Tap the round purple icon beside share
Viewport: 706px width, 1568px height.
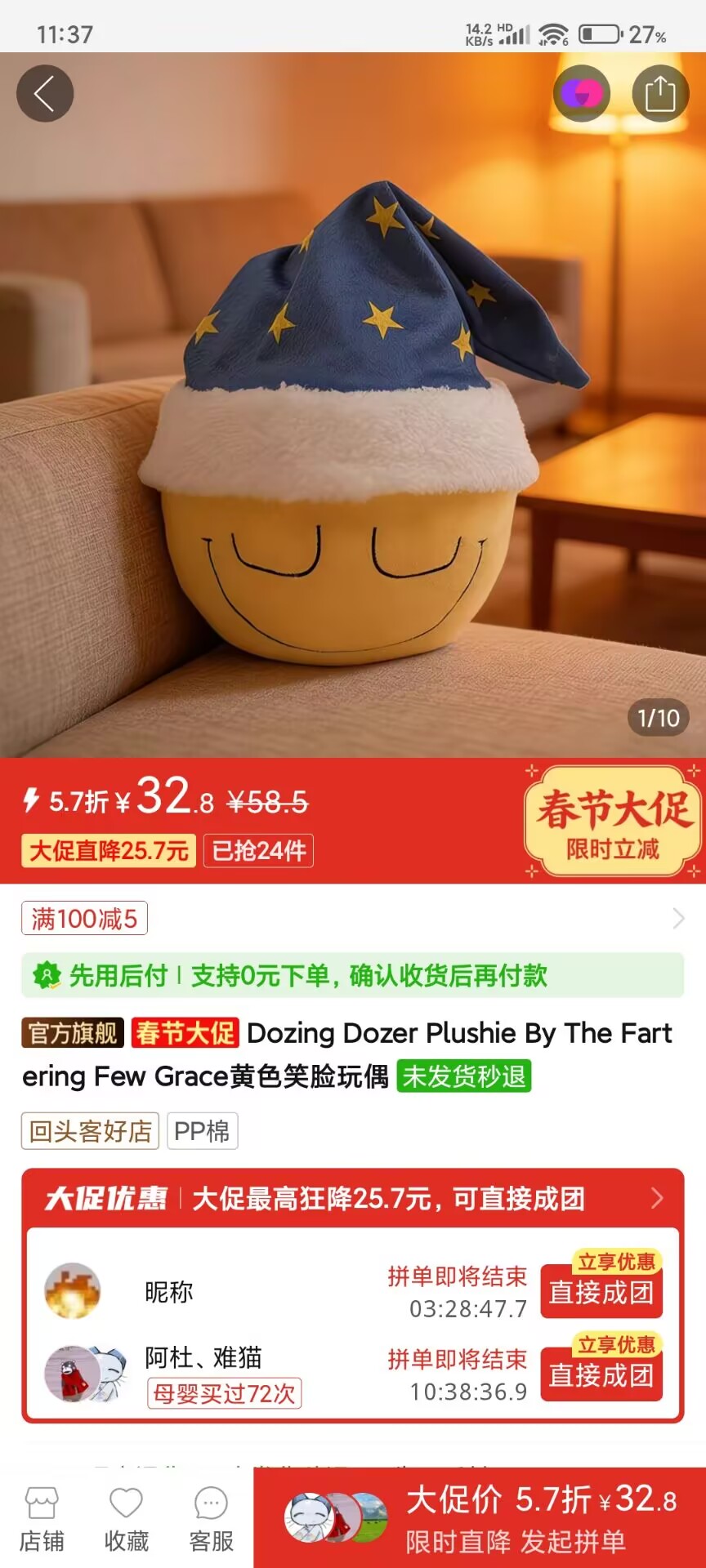(x=582, y=94)
